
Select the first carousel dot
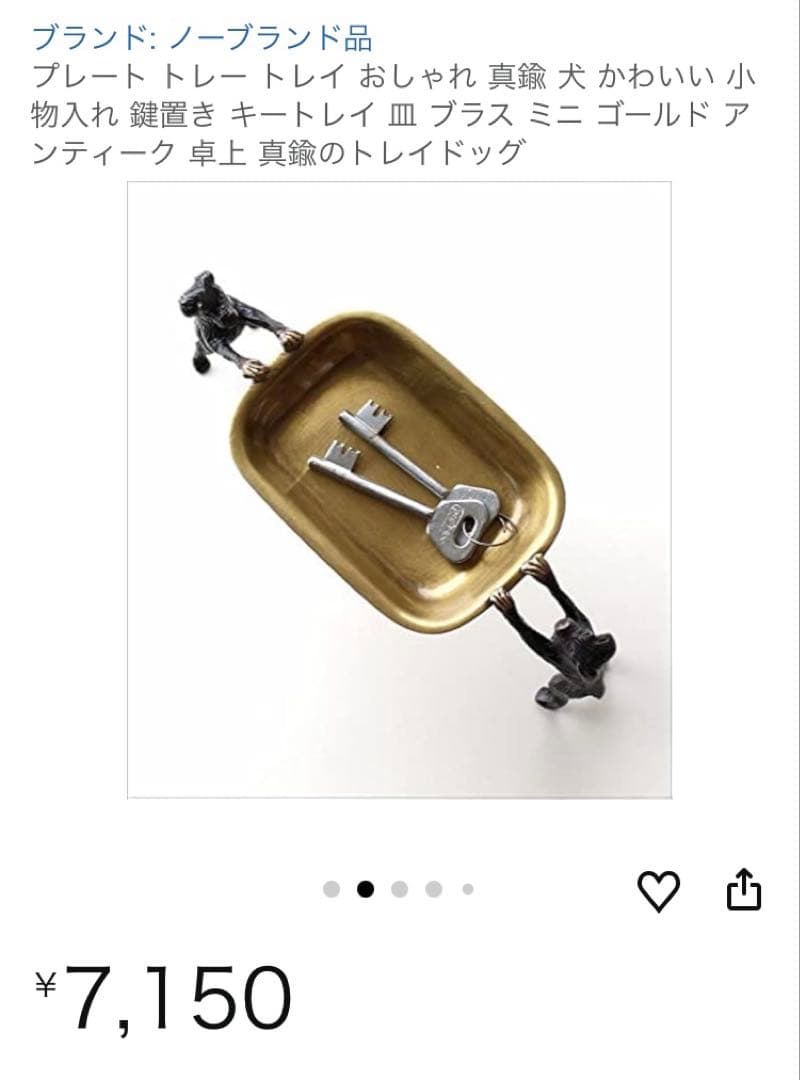click(x=330, y=885)
